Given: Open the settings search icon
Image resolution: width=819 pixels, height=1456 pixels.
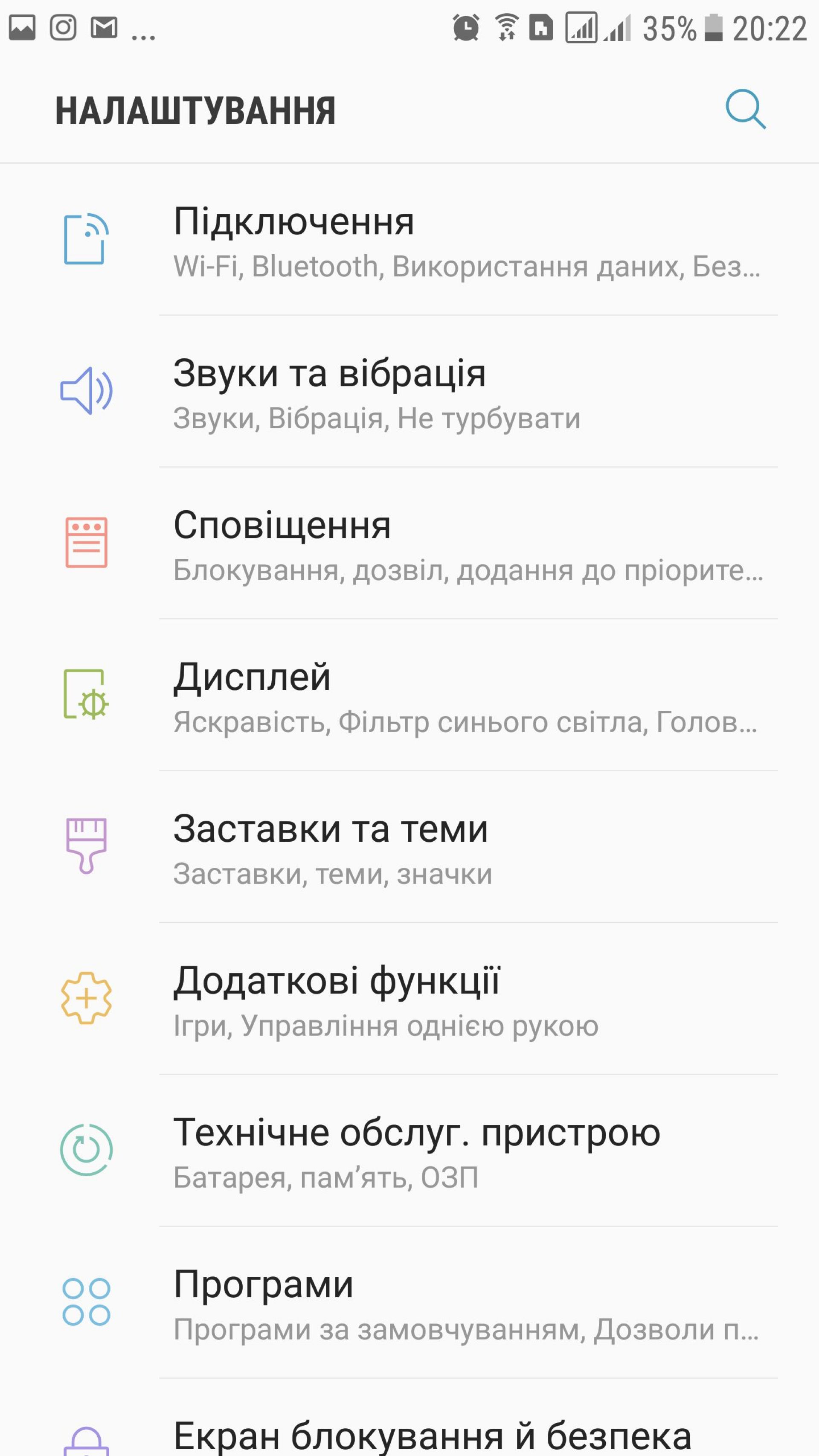Looking at the screenshot, I should click(x=745, y=109).
